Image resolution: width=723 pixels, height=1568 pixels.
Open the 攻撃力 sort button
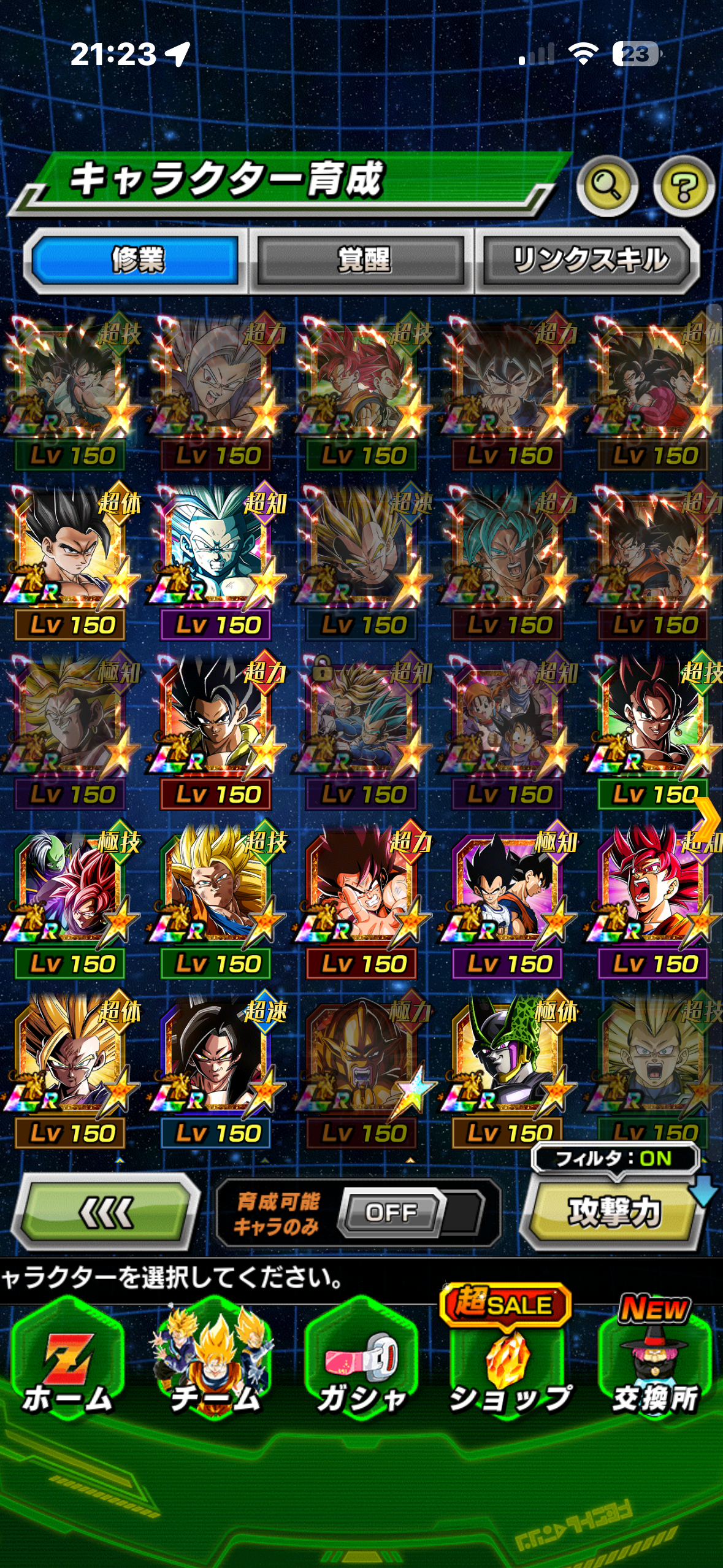coord(613,1212)
